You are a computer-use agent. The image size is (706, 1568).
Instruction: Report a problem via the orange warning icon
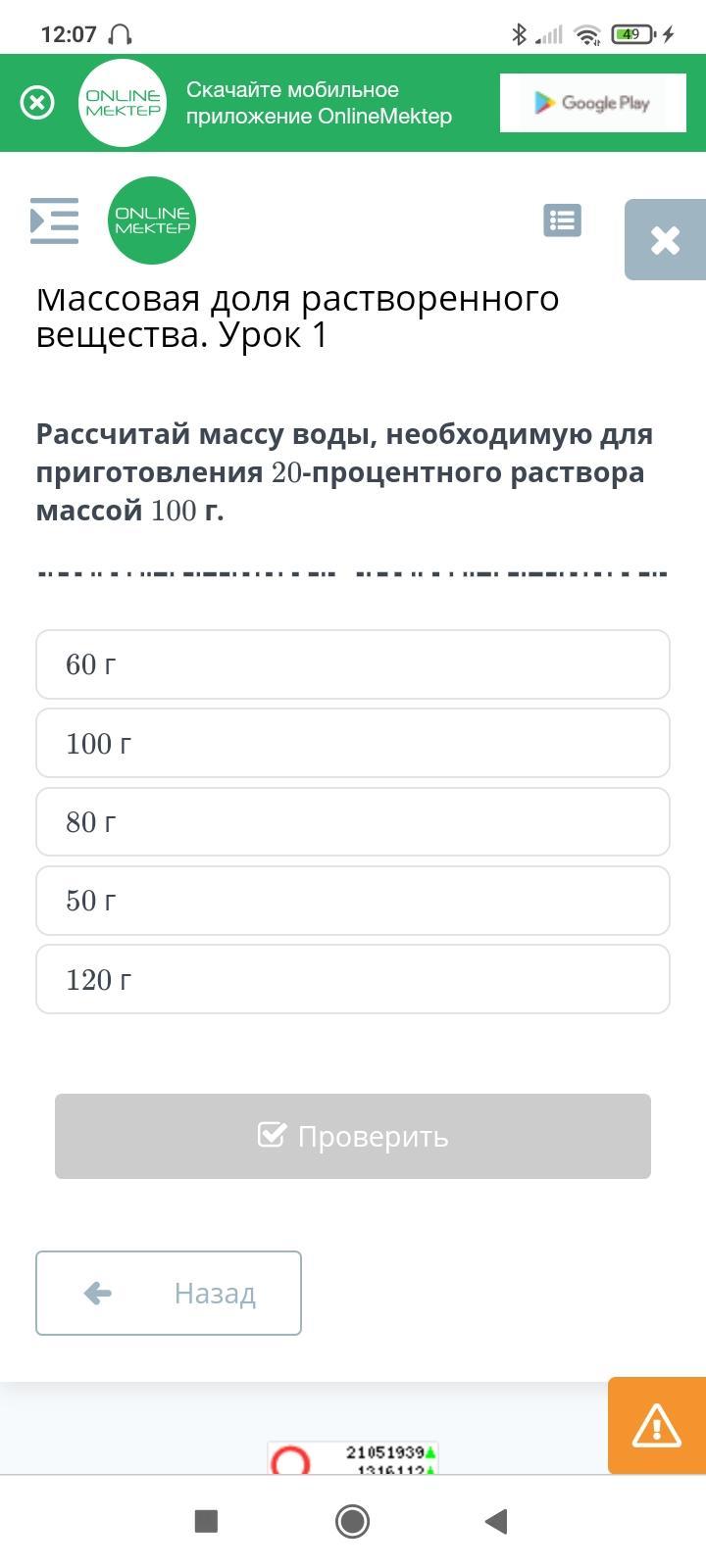656,1426
